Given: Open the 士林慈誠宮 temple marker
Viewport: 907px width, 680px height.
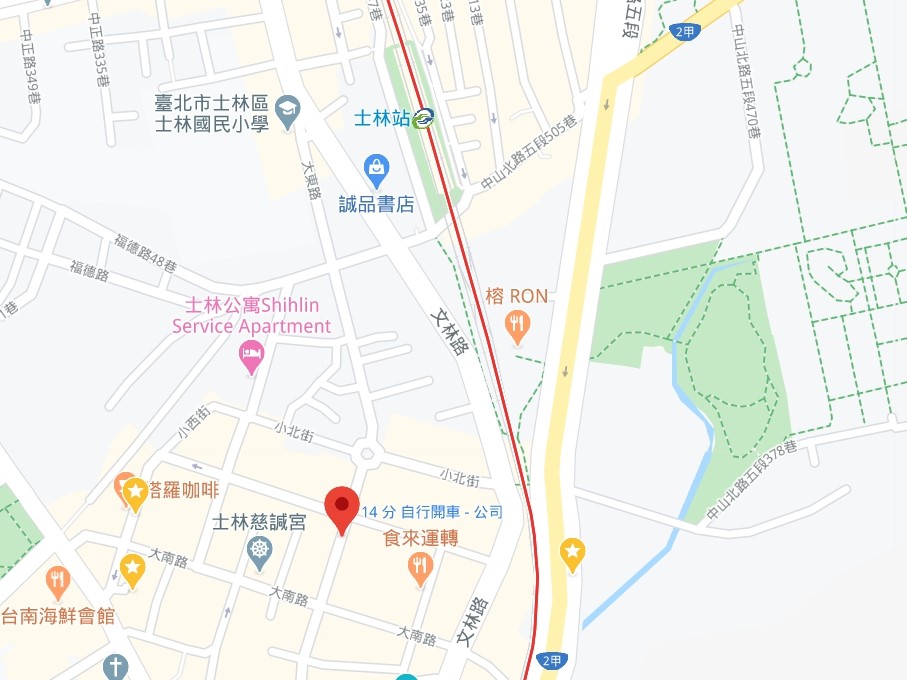Looking at the screenshot, I should tap(260, 549).
